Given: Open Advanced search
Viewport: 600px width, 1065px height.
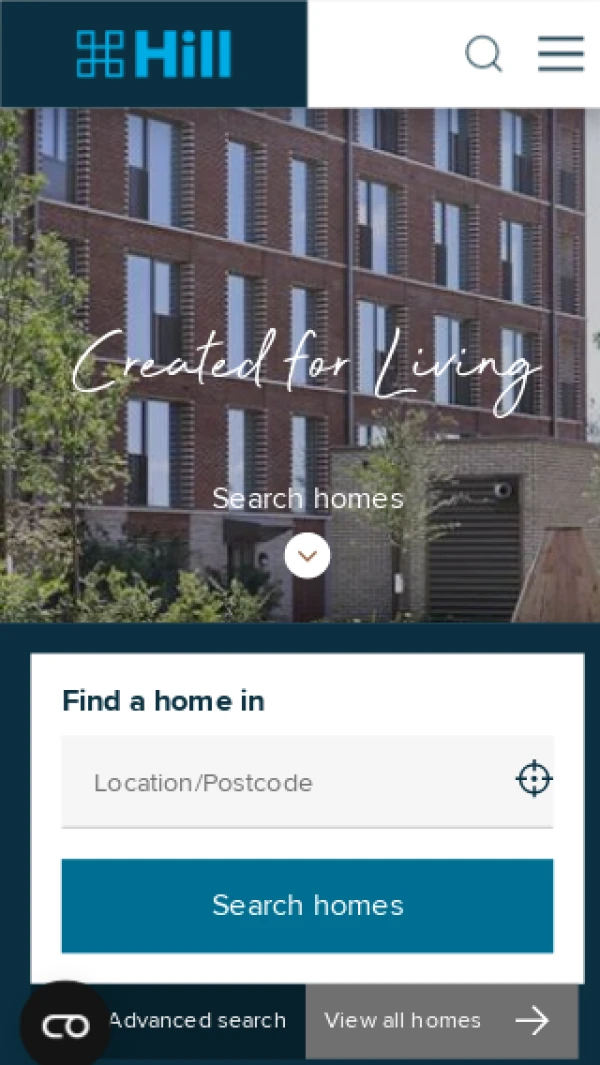Looking at the screenshot, I should [197, 1021].
